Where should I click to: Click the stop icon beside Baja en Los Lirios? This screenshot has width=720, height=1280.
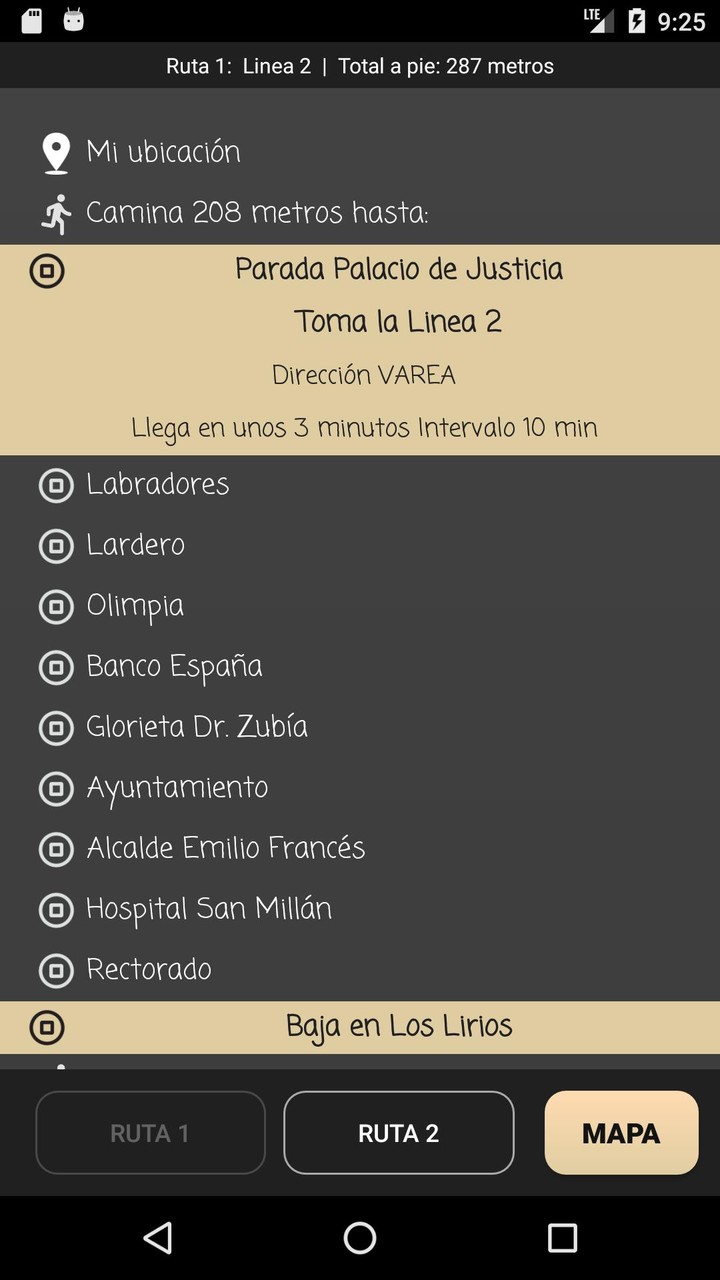[x=46, y=1027]
